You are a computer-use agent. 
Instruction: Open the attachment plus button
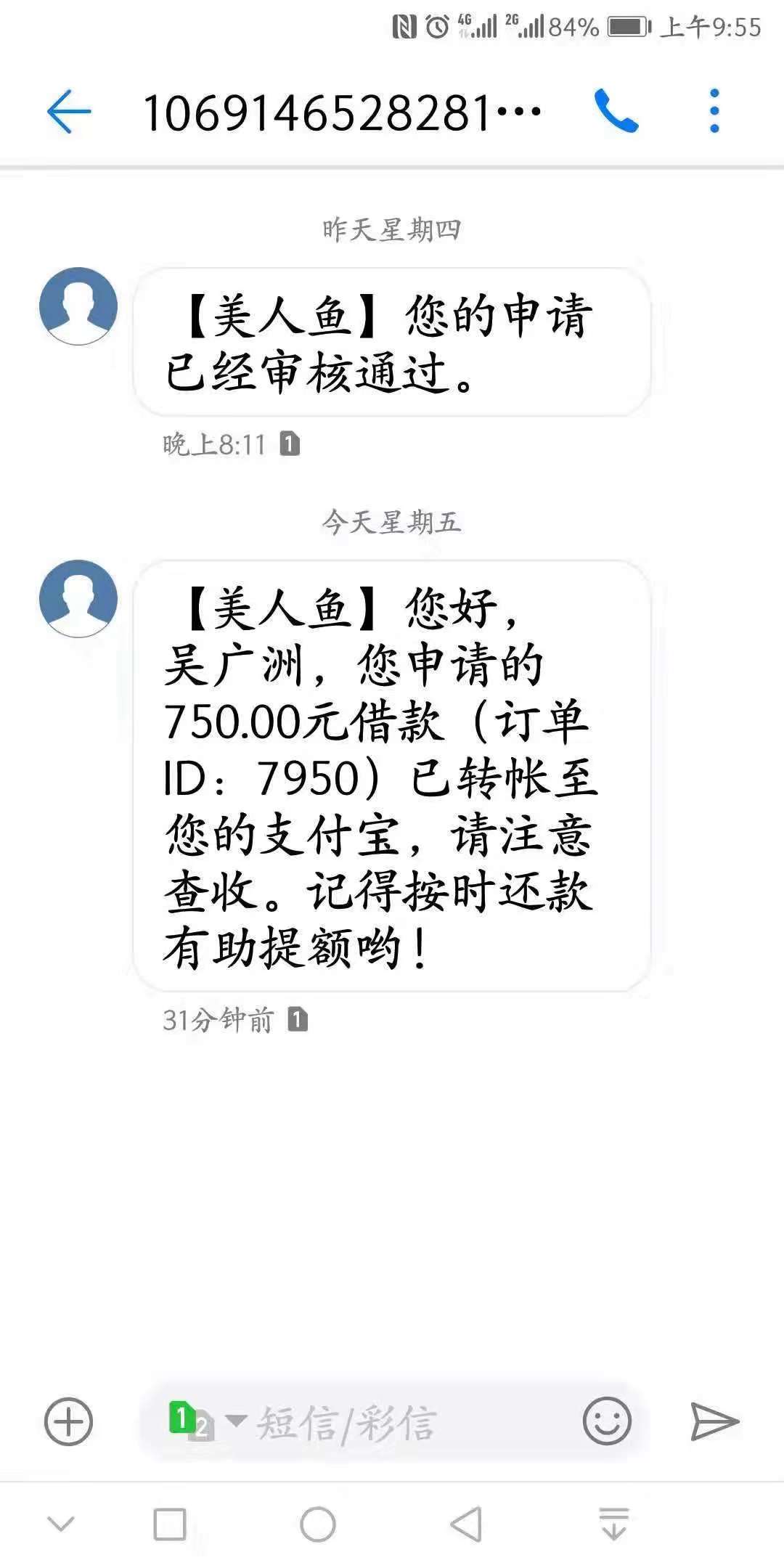(x=69, y=1421)
